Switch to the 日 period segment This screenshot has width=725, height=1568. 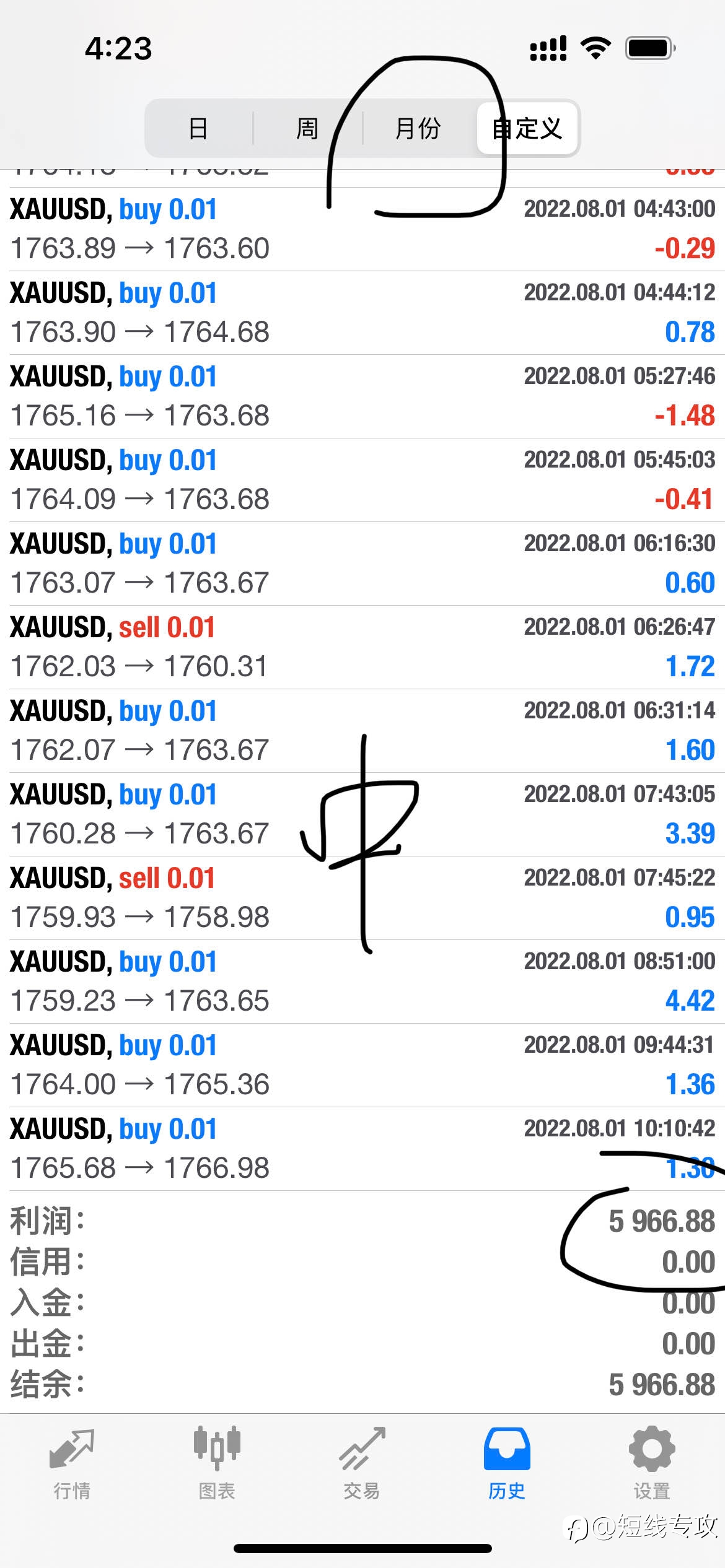point(198,128)
